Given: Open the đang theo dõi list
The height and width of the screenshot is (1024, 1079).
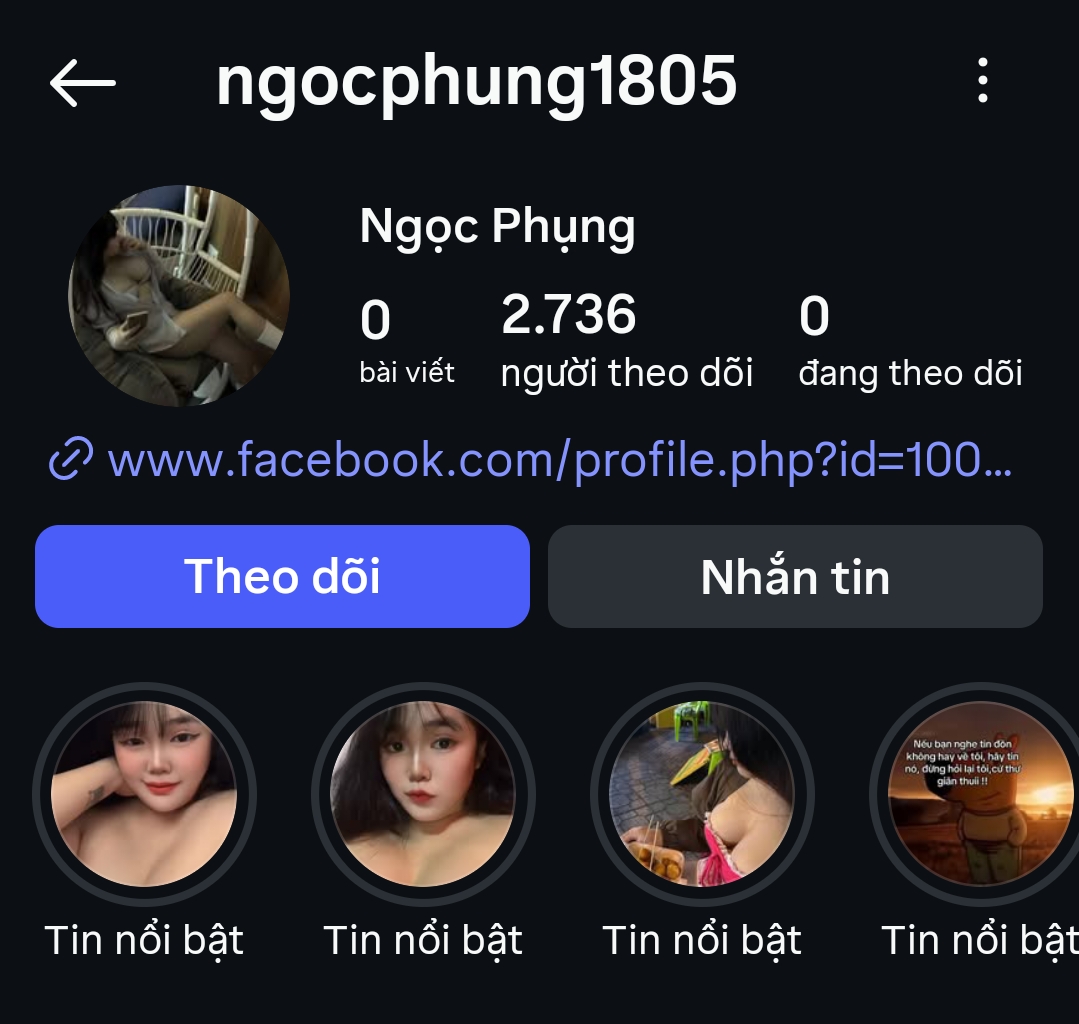Looking at the screenshot, I should [x=910, y=342].
